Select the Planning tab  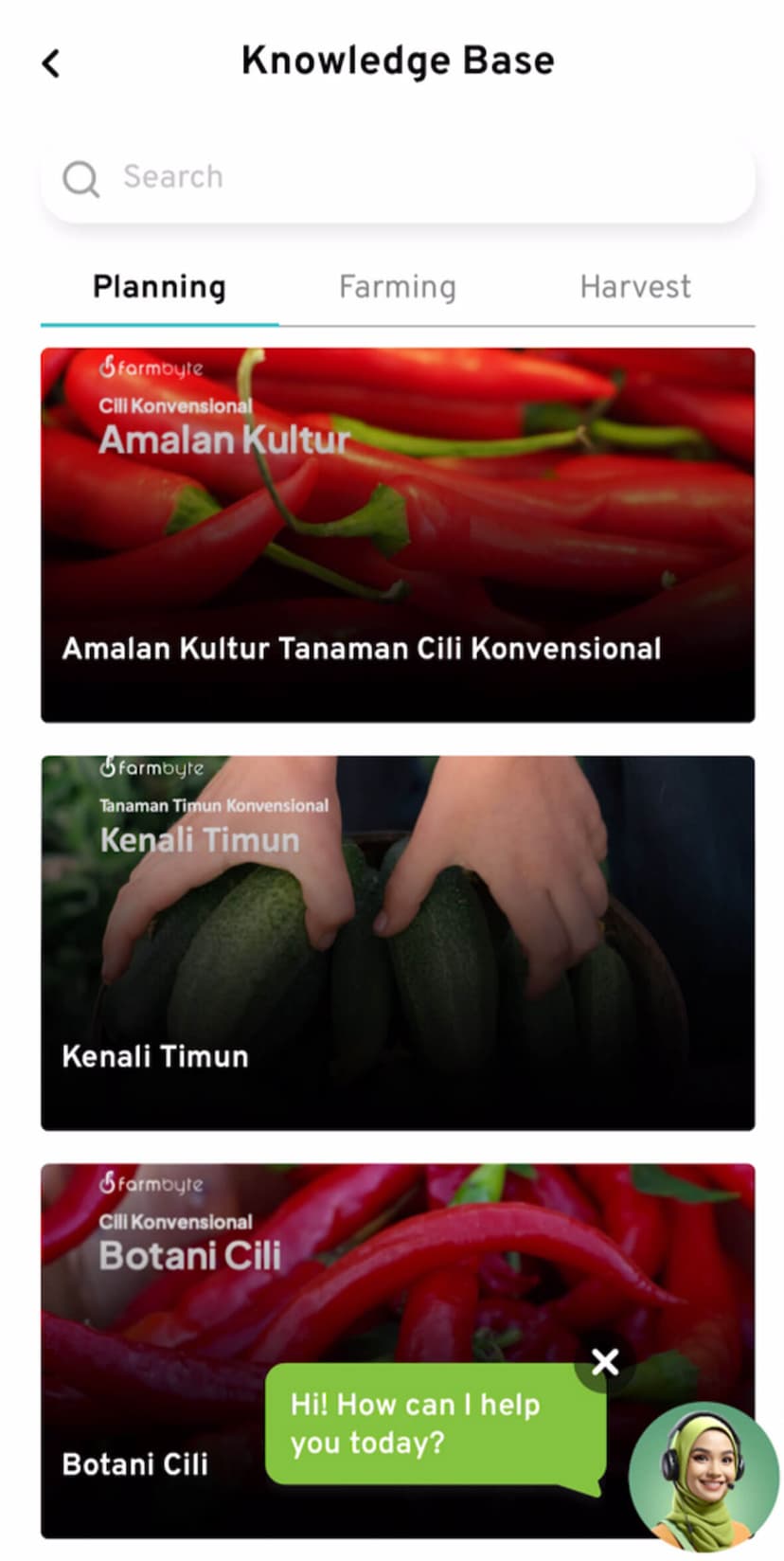click(159, 287)
